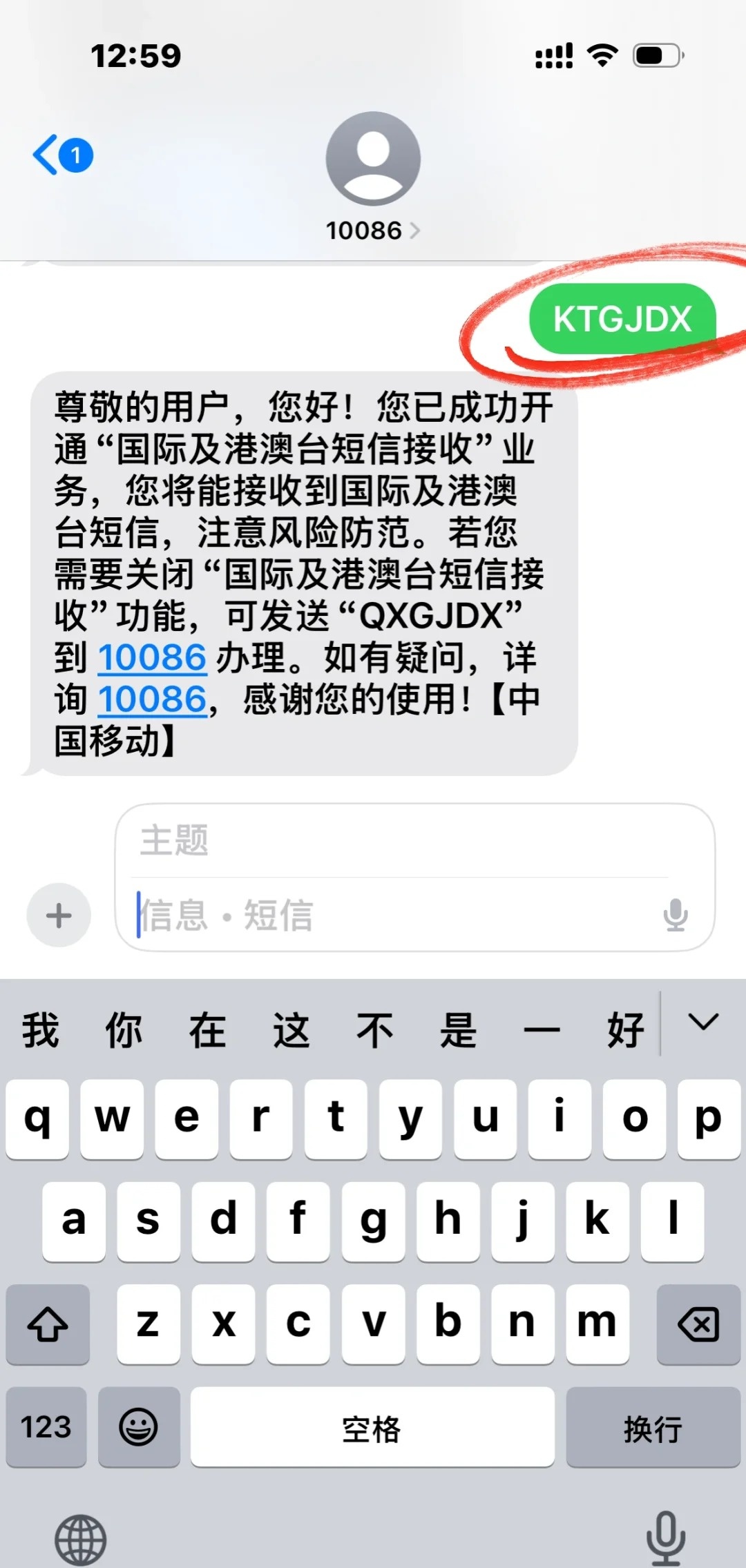The height and width of the screenshot is (1568, 746).
Task: Tap the 空格 space bar
Action: point(372,1427)
